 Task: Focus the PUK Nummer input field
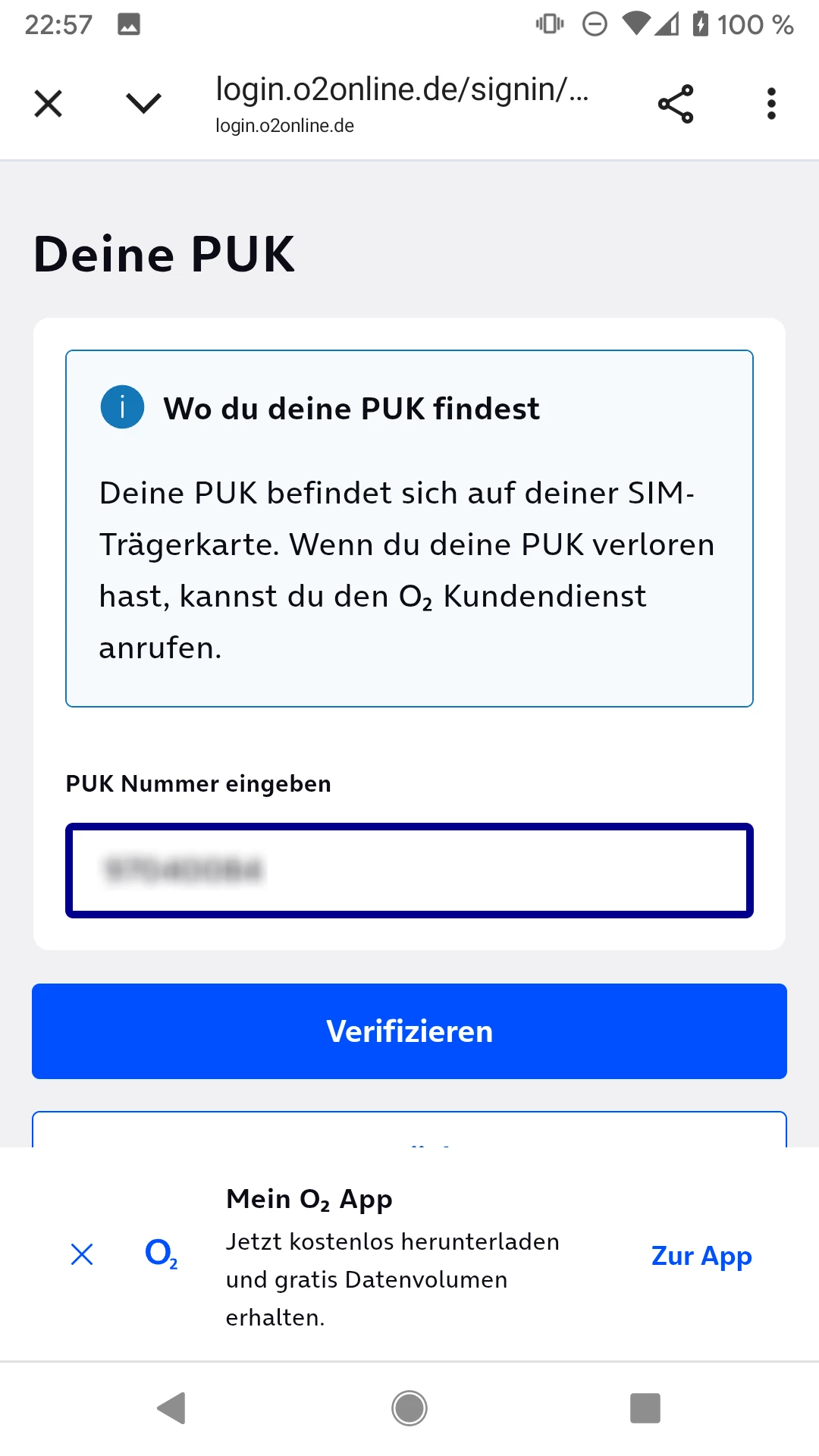pos(409,871)
